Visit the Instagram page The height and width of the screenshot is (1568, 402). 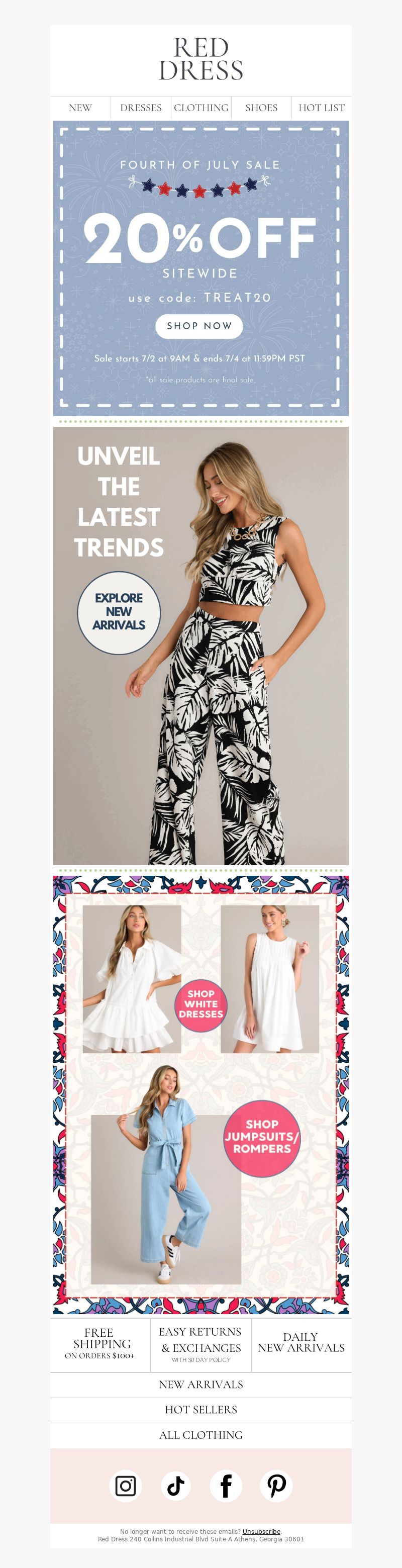[x=125, y=1486]
